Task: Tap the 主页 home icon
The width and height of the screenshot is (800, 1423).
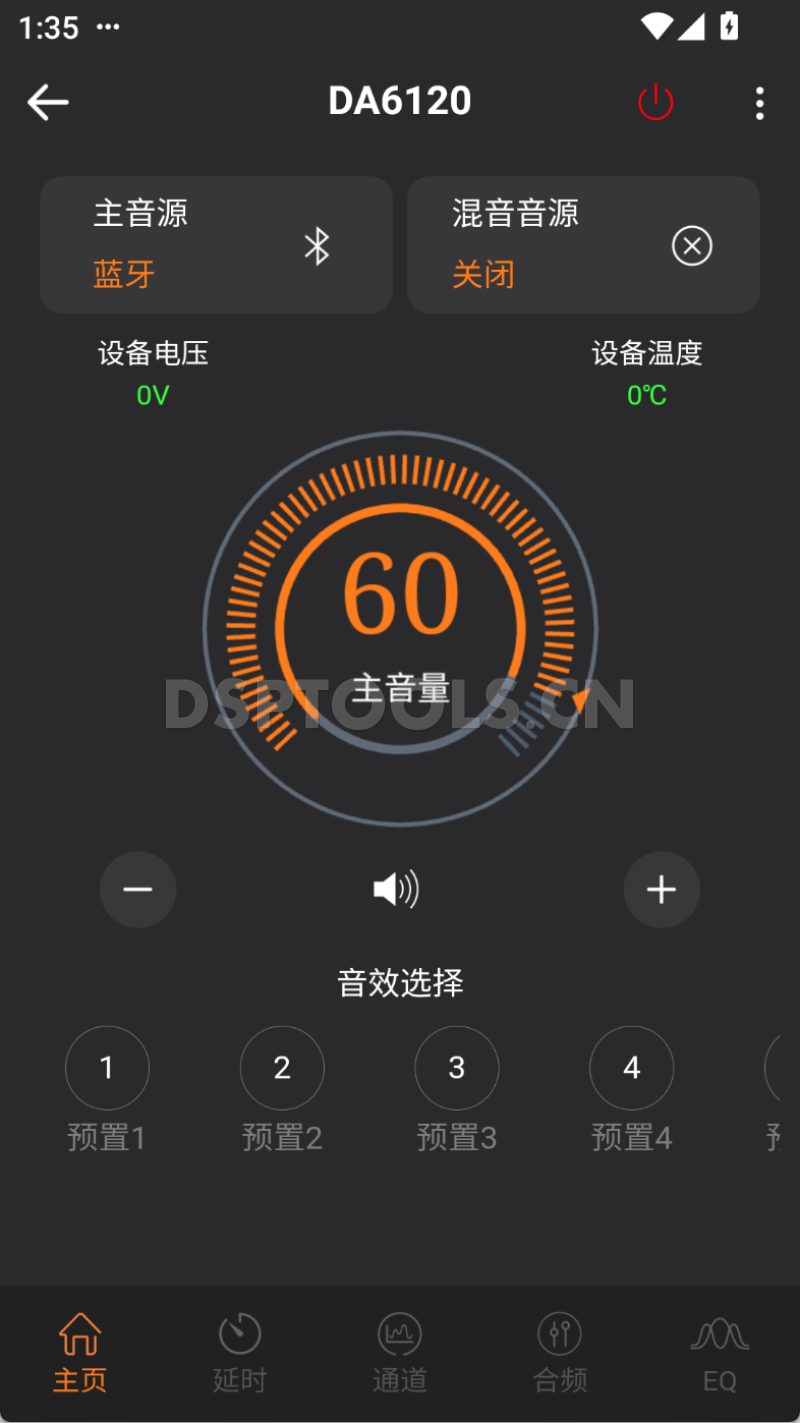Action: 79,1334
